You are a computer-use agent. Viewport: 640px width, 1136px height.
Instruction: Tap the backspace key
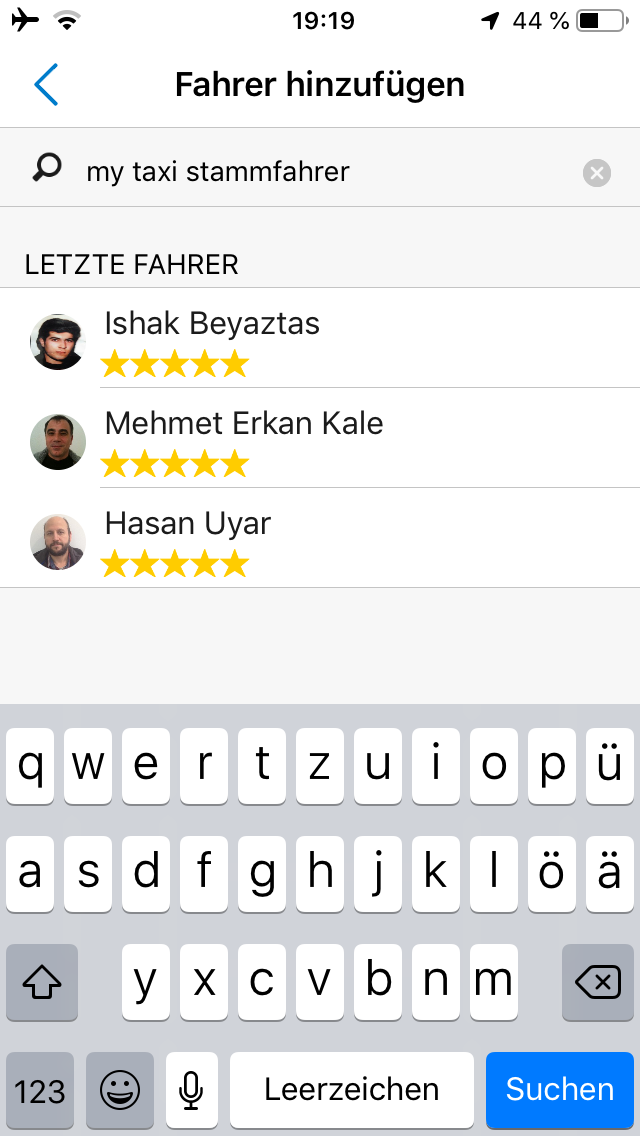pos(598,983)
